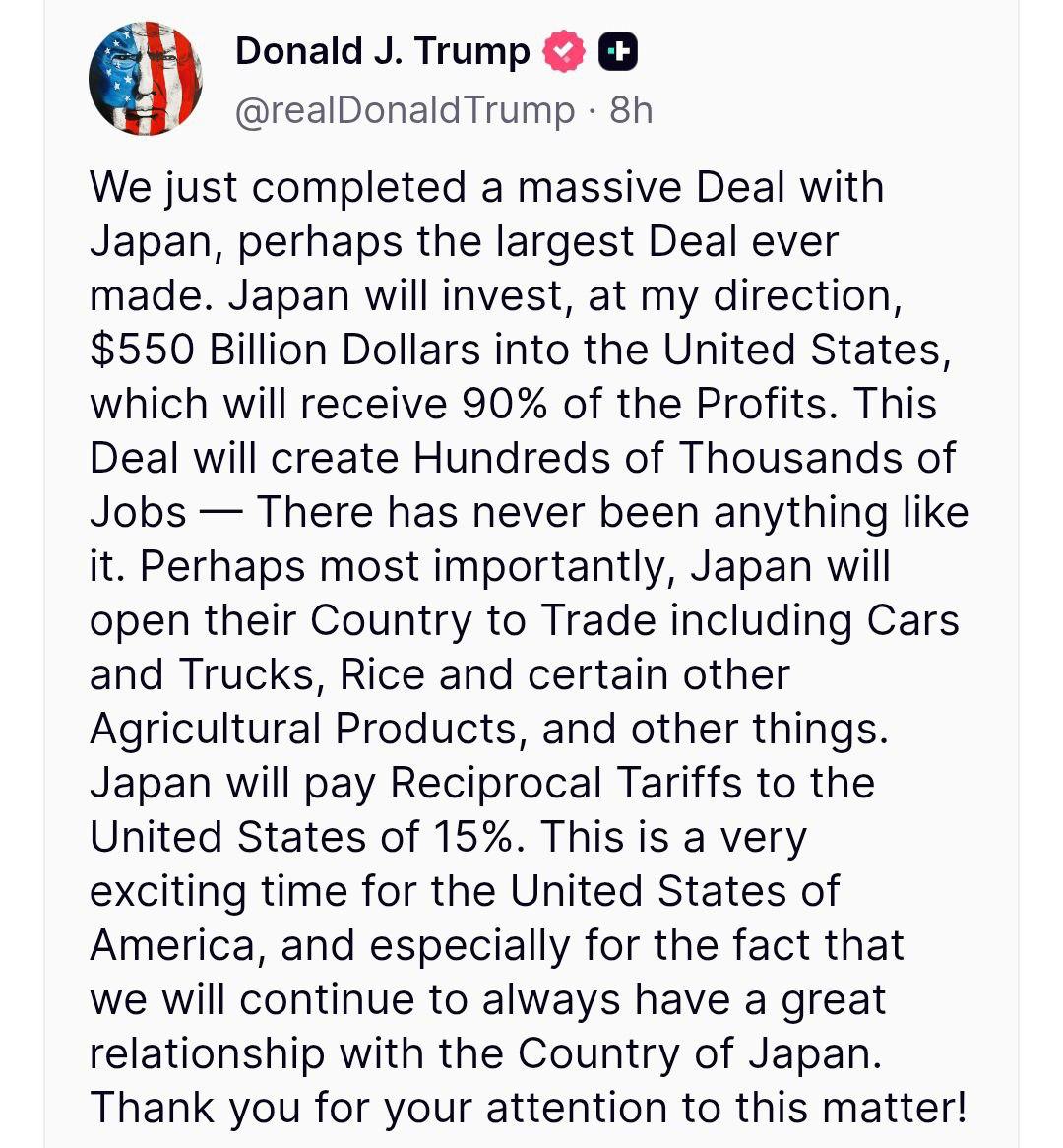This screenshot has width=1063, height=1148.
Task: Open Donald J. Trump's profile picture
Action: pos(145,78)
